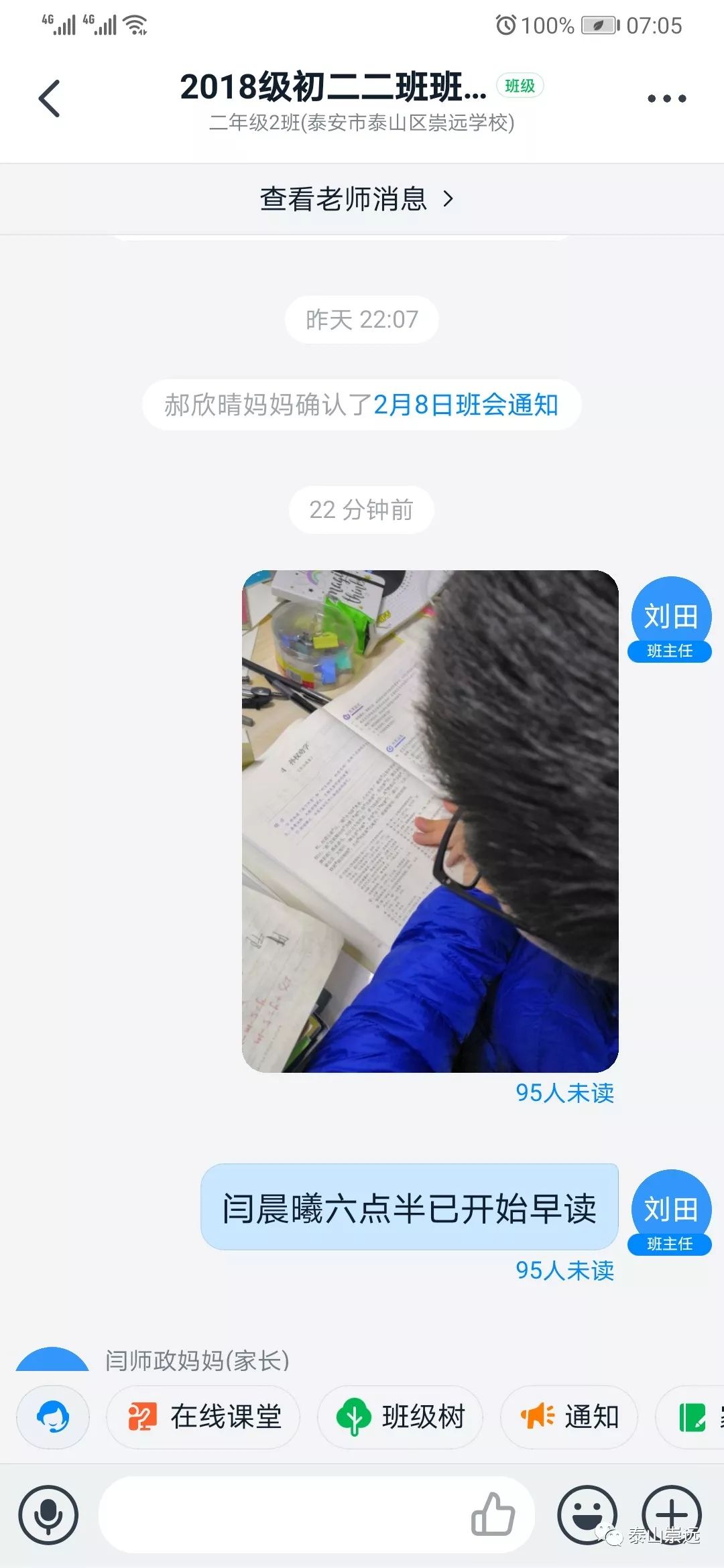Send a thumbs-up like
This screenshot has height=1568, width=724.
[493, 1515]
